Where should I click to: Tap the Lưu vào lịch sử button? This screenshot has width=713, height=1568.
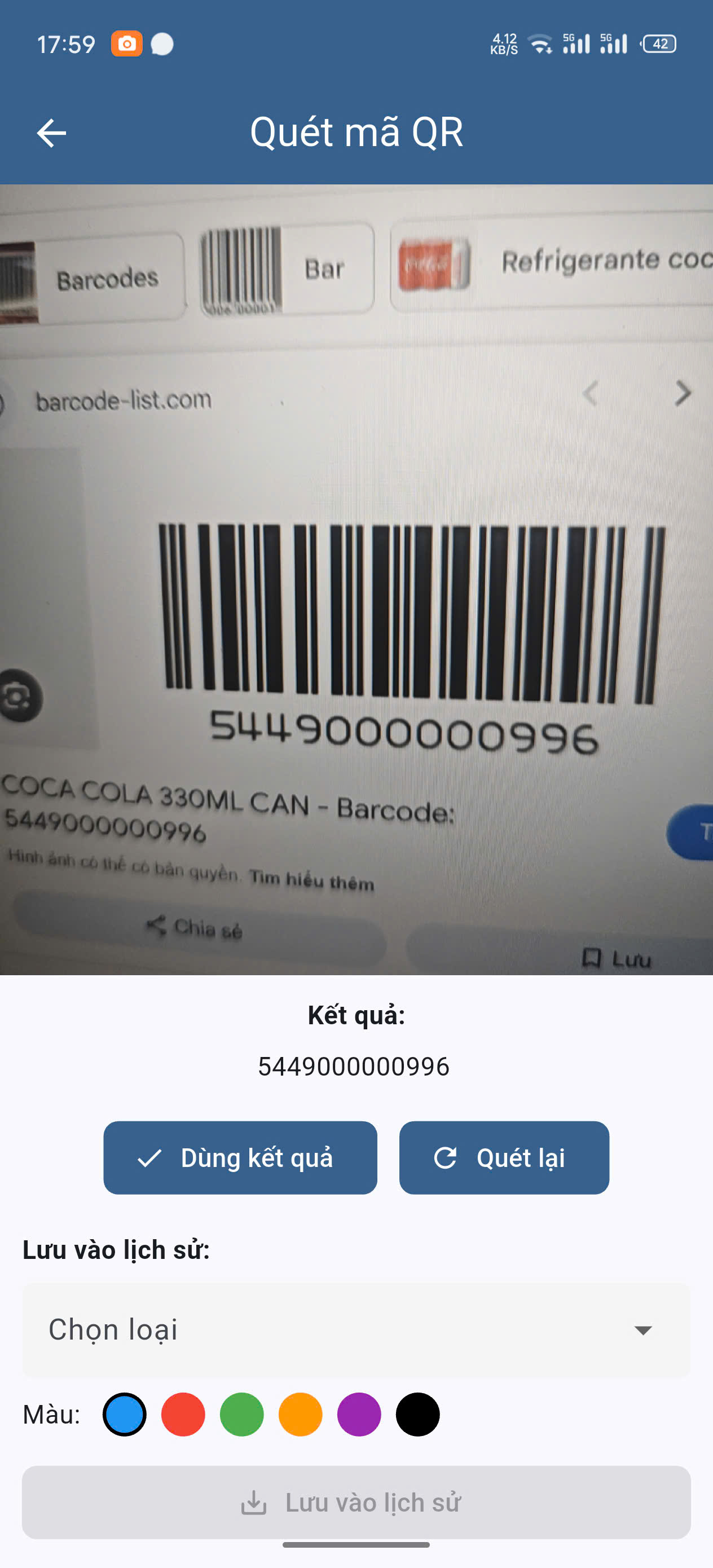[x=356, y=1502]
